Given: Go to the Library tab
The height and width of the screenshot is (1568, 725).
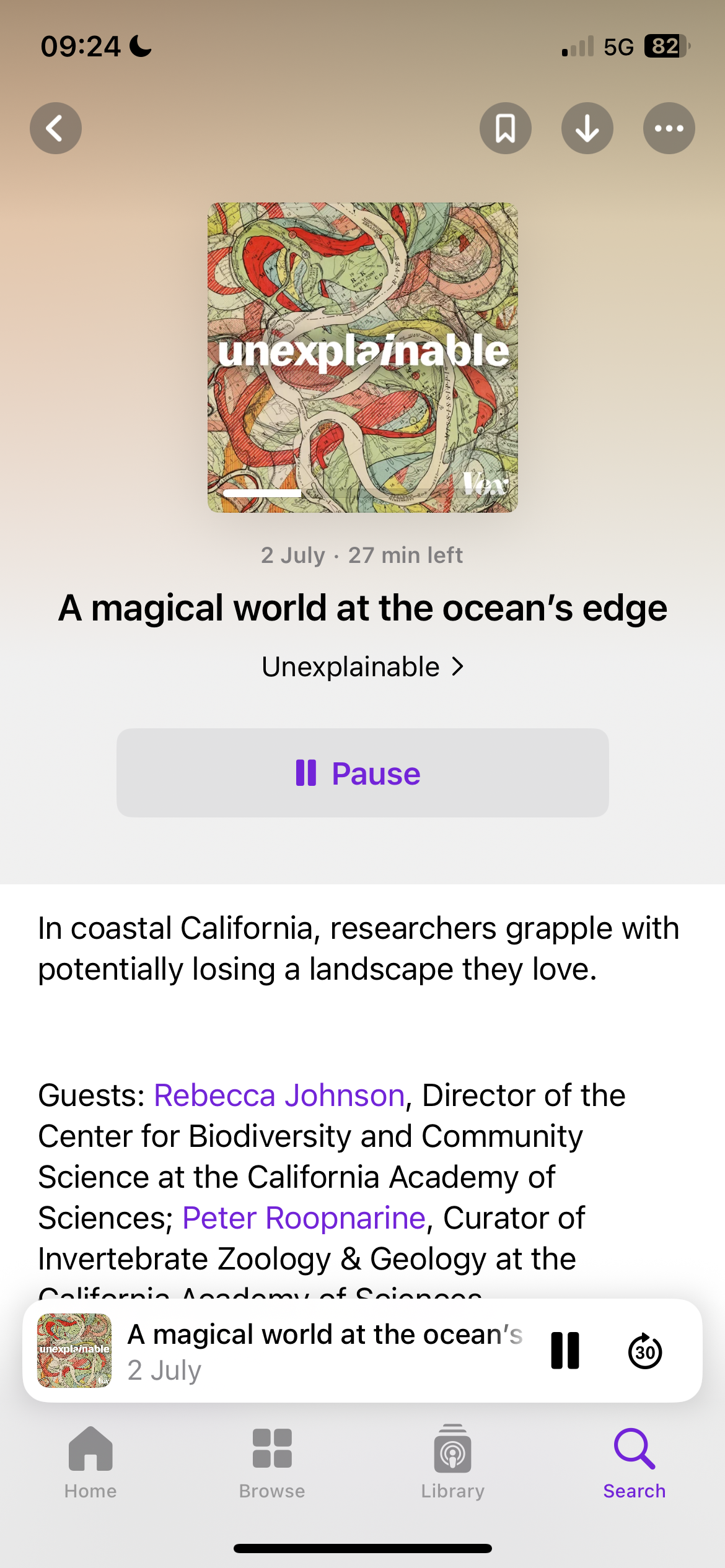Looking at the screenshot, I should [453, 1461].
